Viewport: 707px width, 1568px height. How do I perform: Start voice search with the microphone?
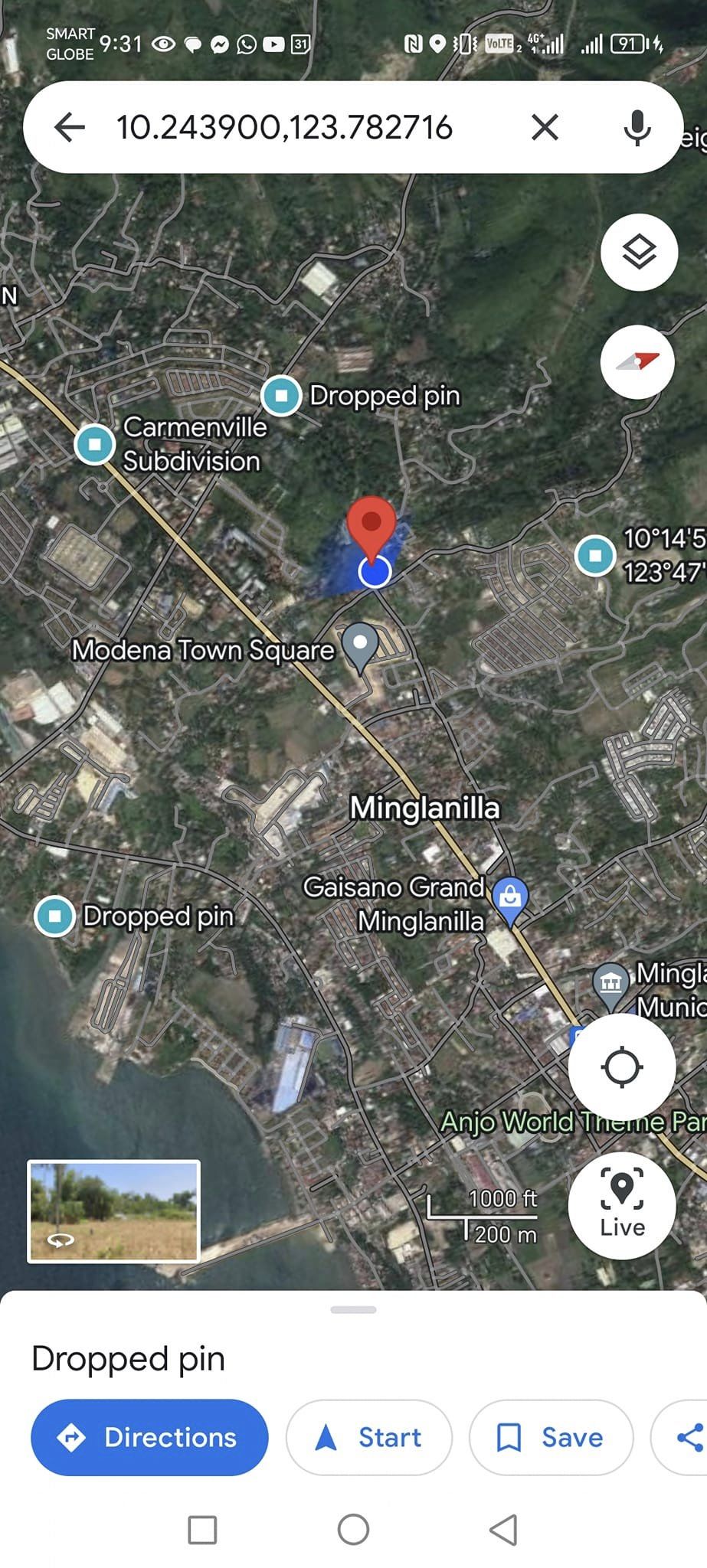tap(637, 127)
